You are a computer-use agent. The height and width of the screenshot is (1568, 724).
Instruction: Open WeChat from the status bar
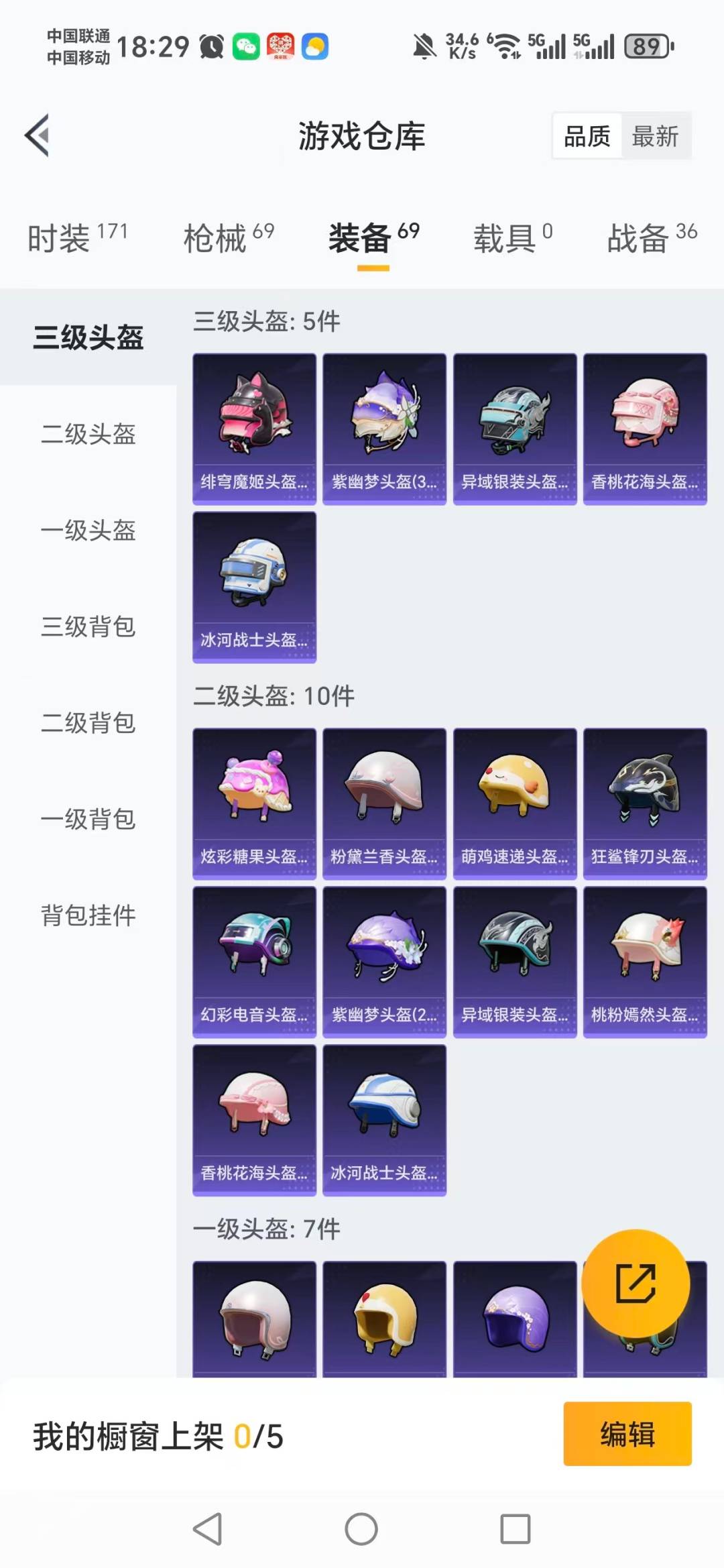point(247,44)
